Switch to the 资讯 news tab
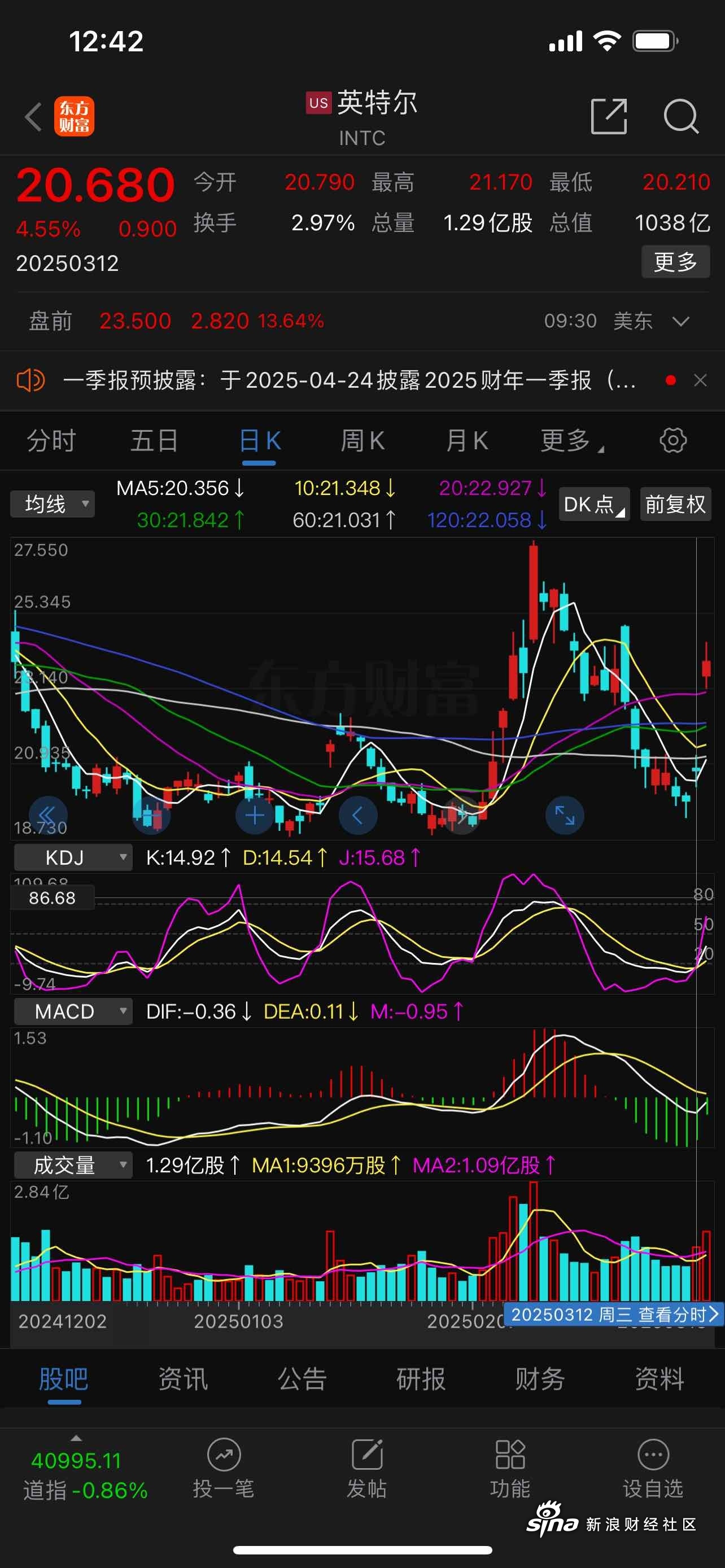Image resolution: width=725 pixels, height=1568 pixels. point(182,1379)
